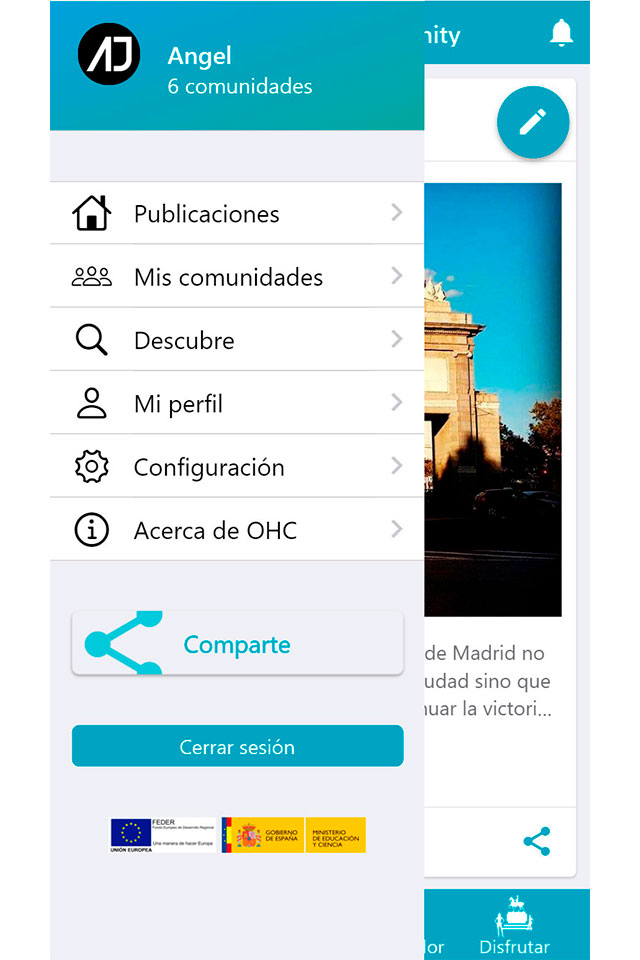Open Publicaciones from the drawer
Image resolution: width=640 pixels, height=960 pixels.
click(x=237, y=213)
